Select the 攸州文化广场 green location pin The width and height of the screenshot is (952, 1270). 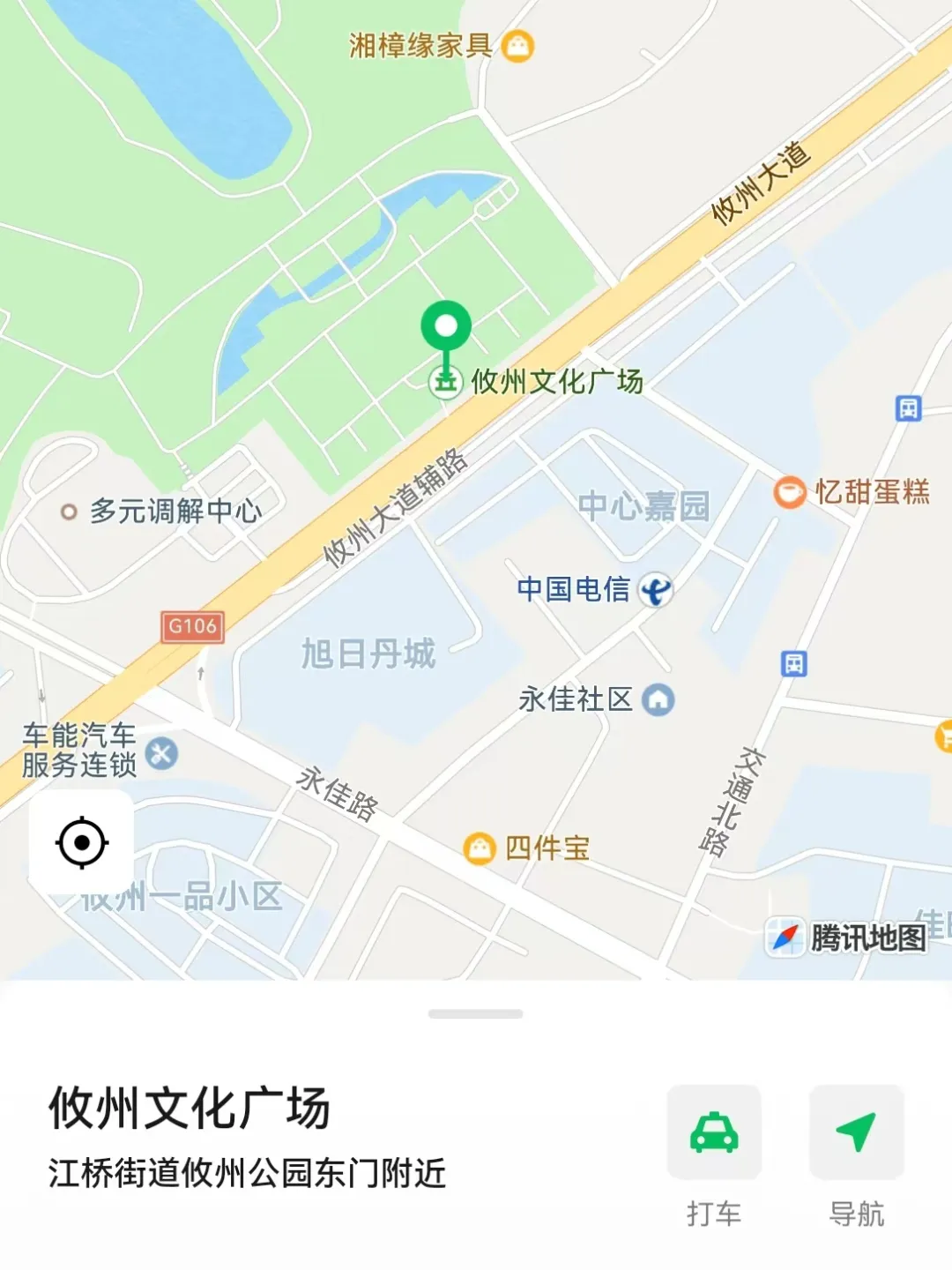tap(446, 328)
